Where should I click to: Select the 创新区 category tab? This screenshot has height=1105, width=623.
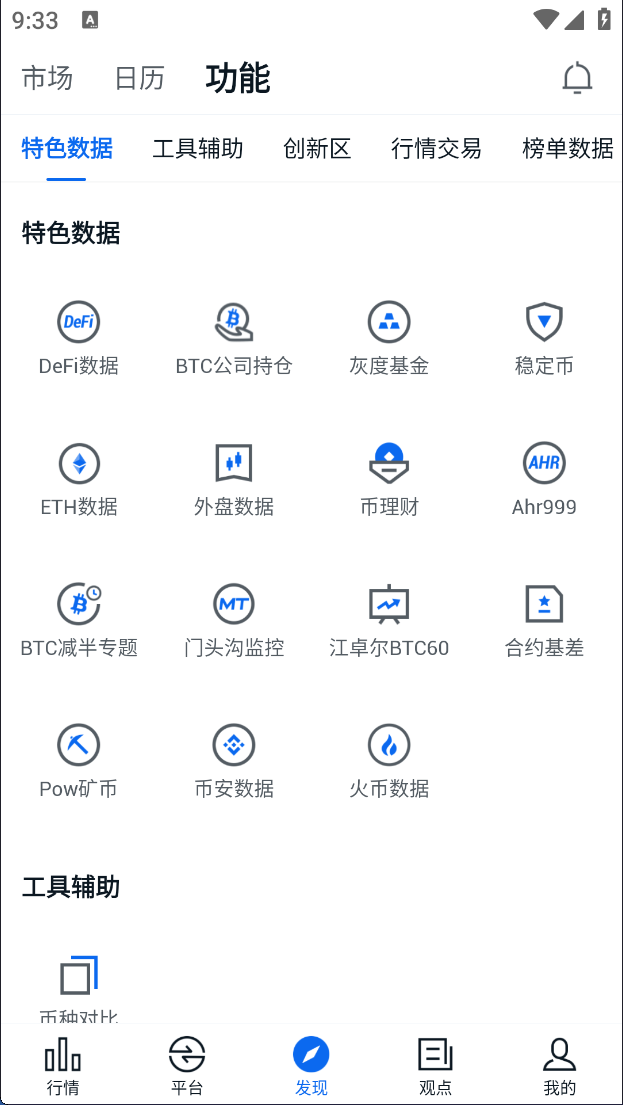coord(317,149)
